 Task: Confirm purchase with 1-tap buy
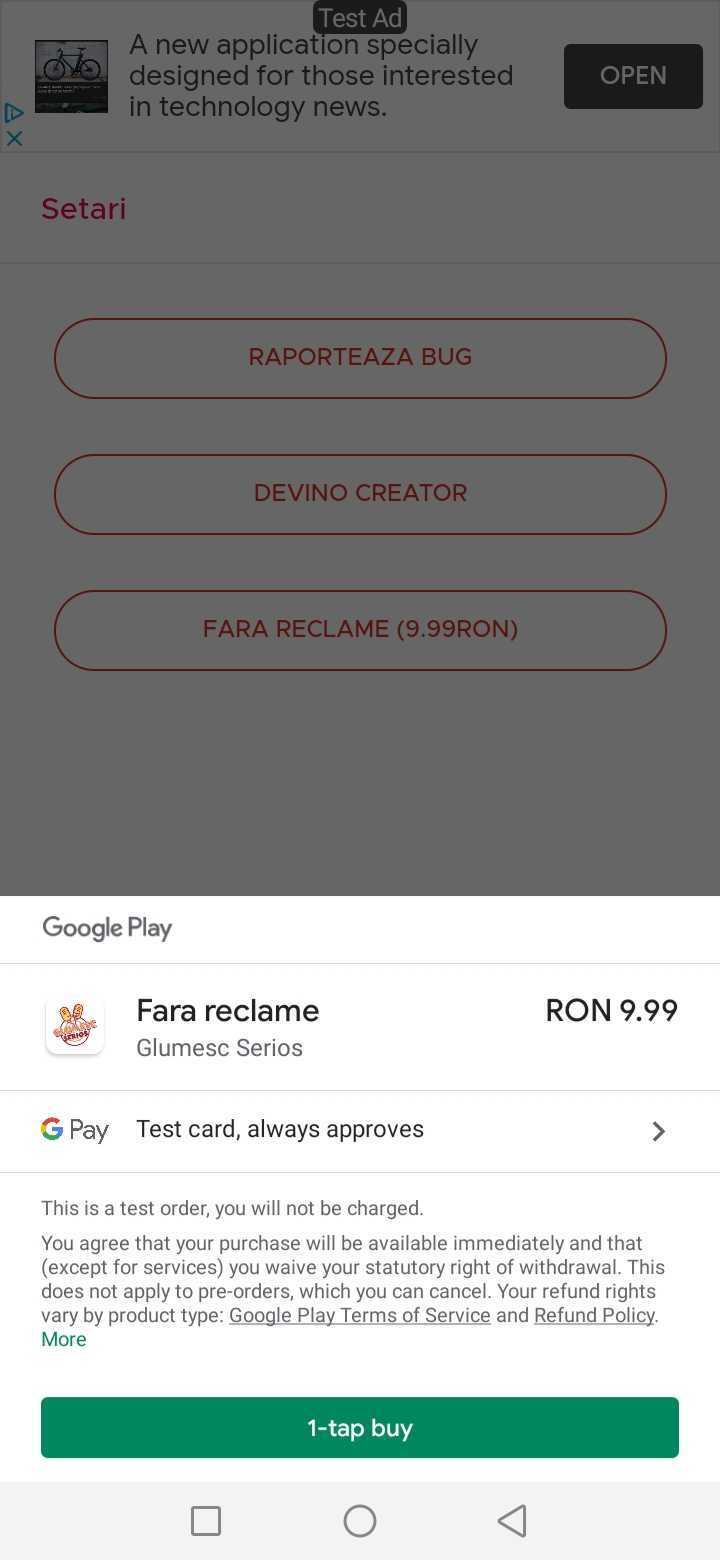click(360, 1427)
